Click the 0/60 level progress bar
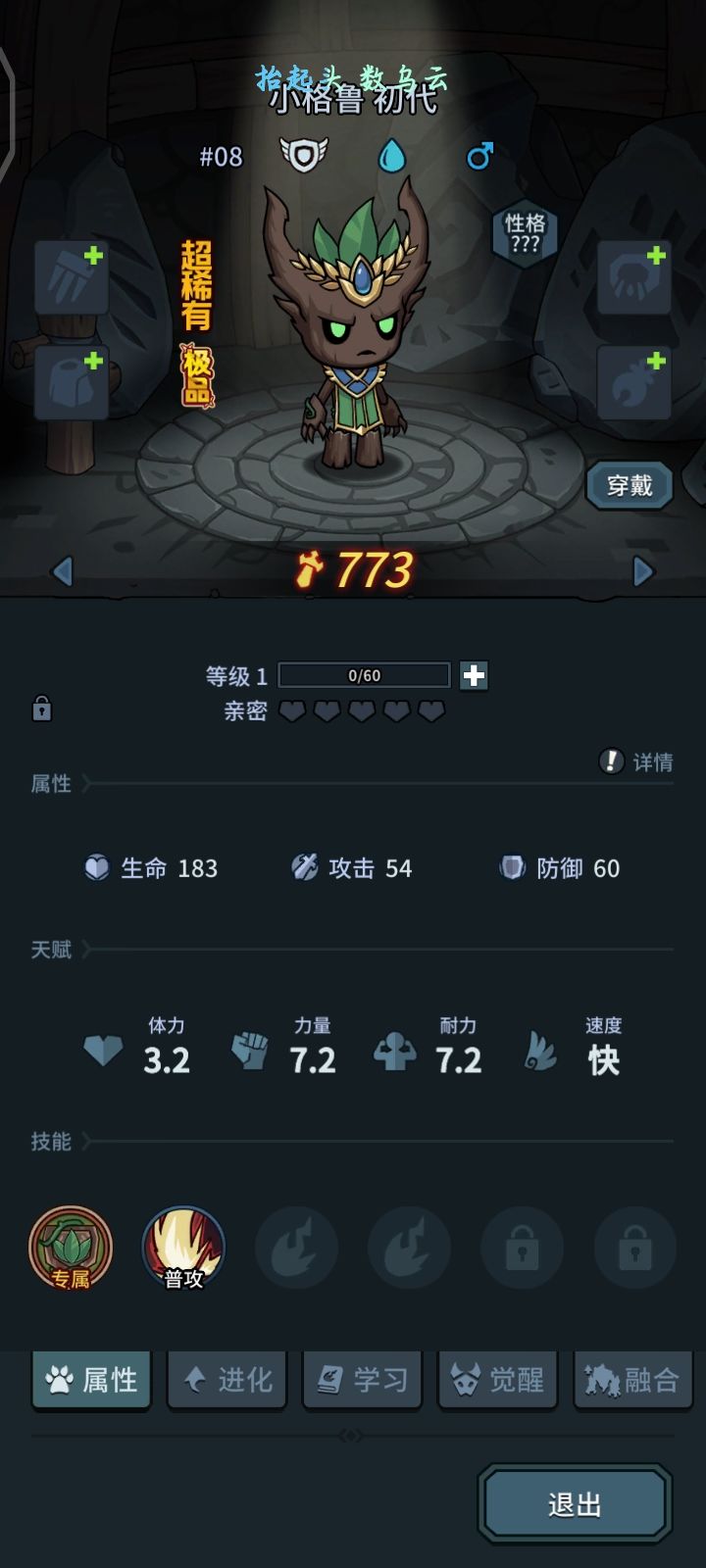Viewport: 706px width, 1568px height. 364,675
